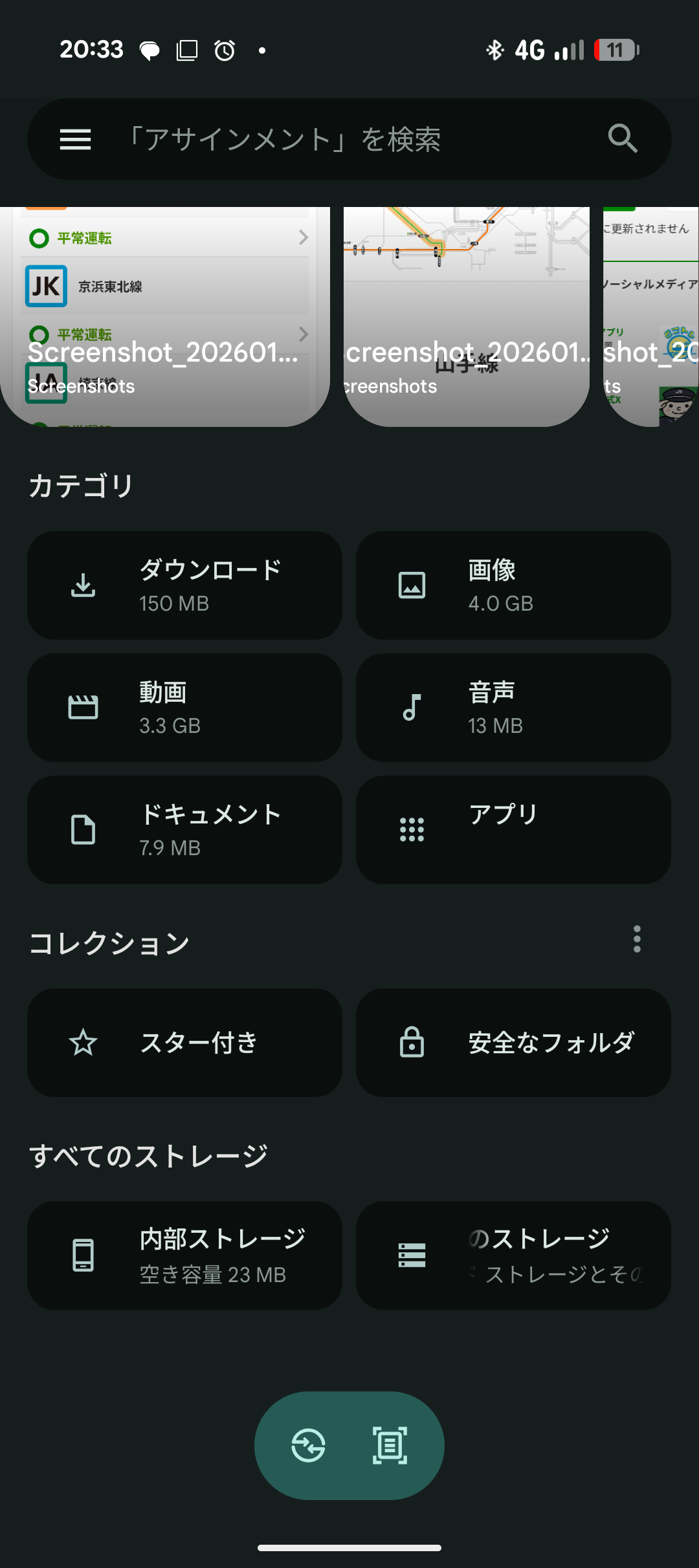Open the hamburger navigation drawer
The width and height of the screenshot is (699, 1568).
pyautogui.click(x=75, y=139)
